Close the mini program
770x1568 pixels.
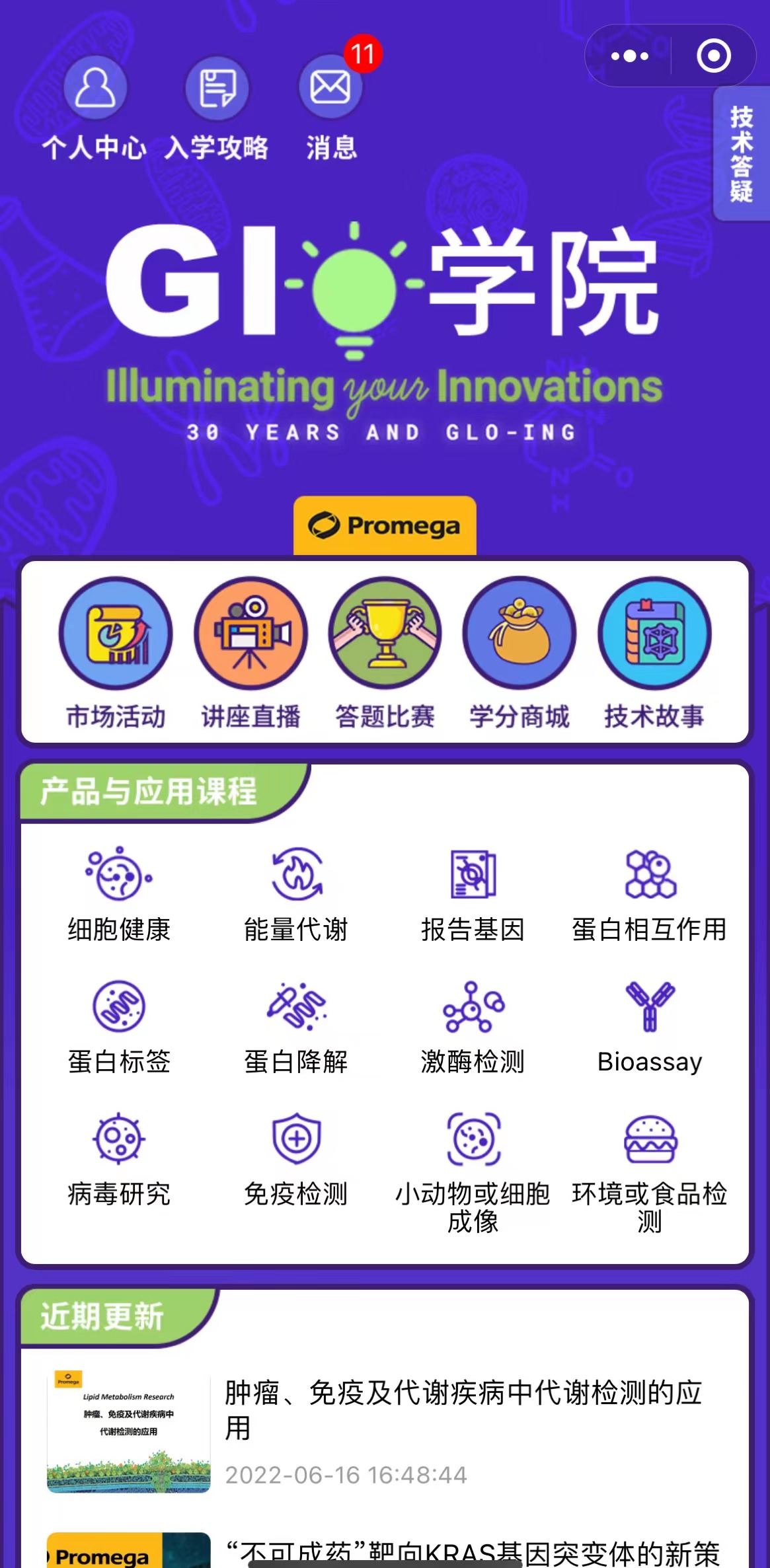714,56
